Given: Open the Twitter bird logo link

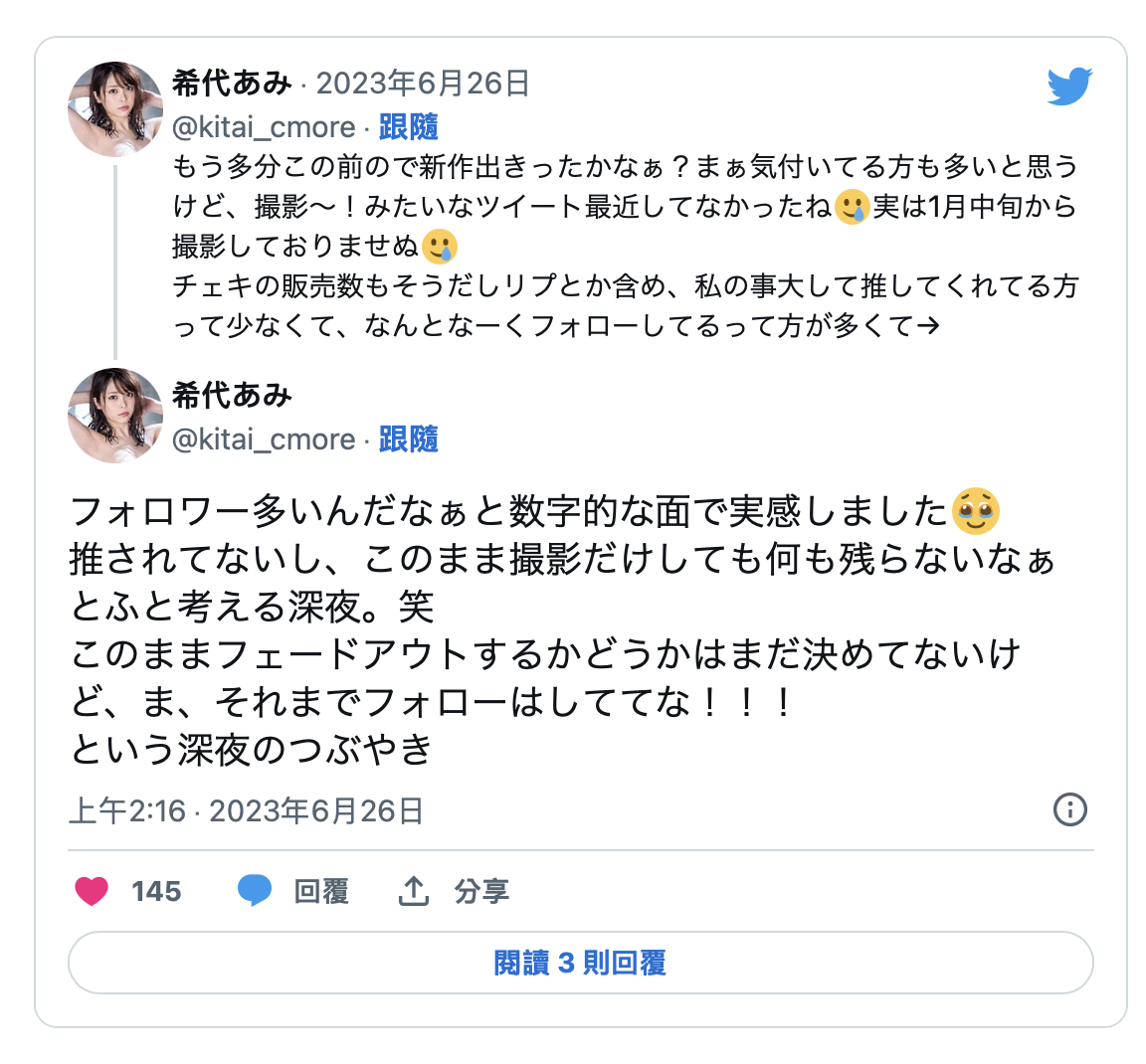Looking at the screenshot, I should click(x=1069, y=87).
